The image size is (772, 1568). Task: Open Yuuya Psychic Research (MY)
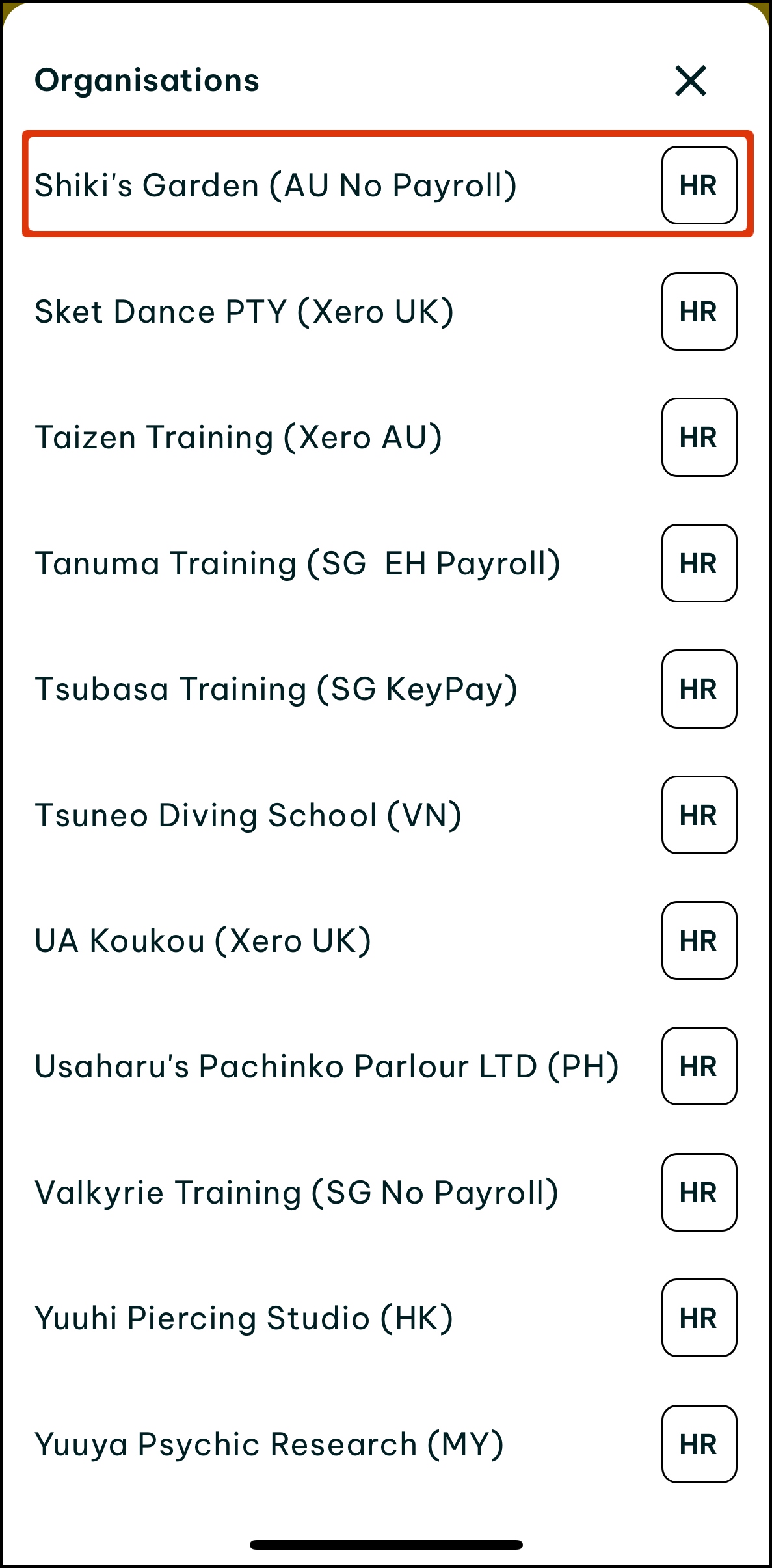pos(388,1444)
